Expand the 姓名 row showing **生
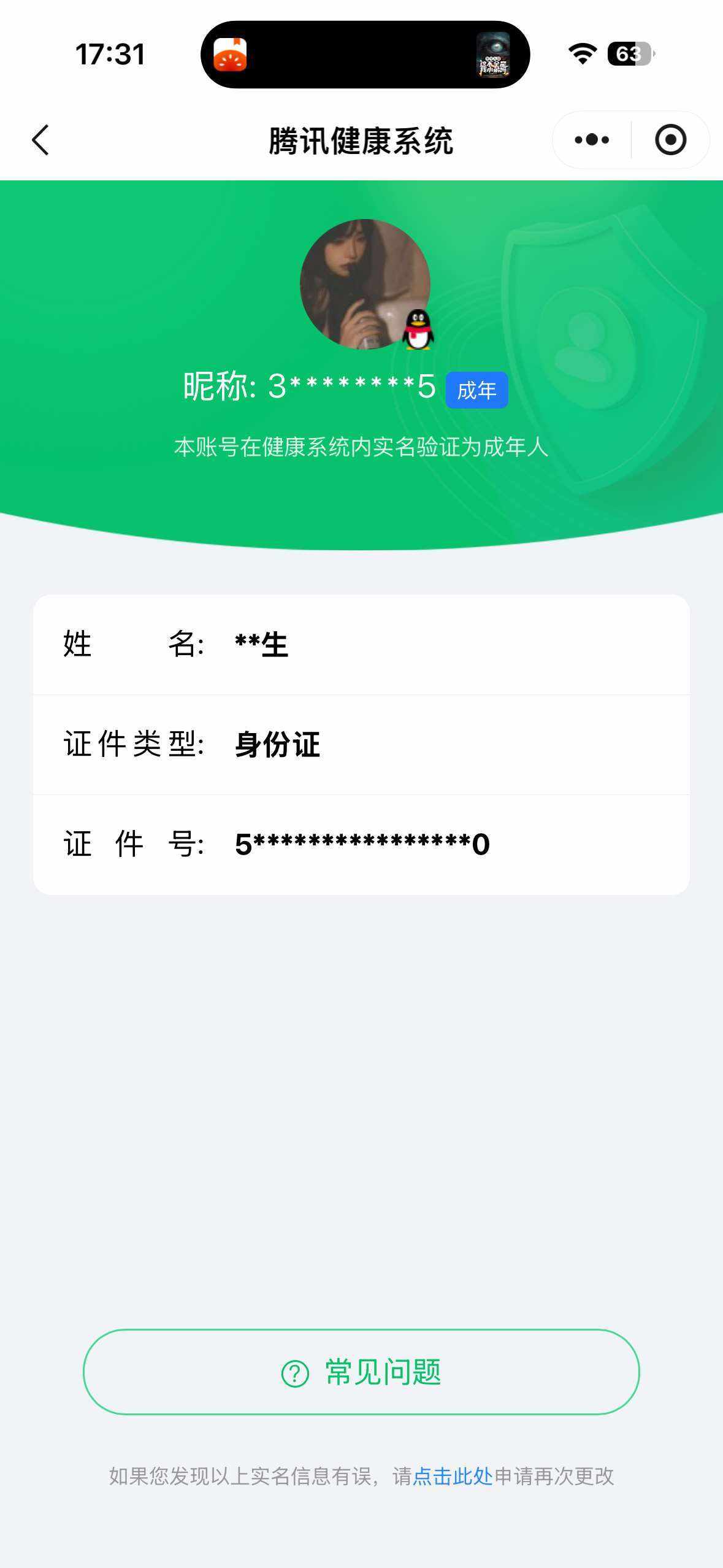This screenshot has width=723, height=1568. click(361, 644)
